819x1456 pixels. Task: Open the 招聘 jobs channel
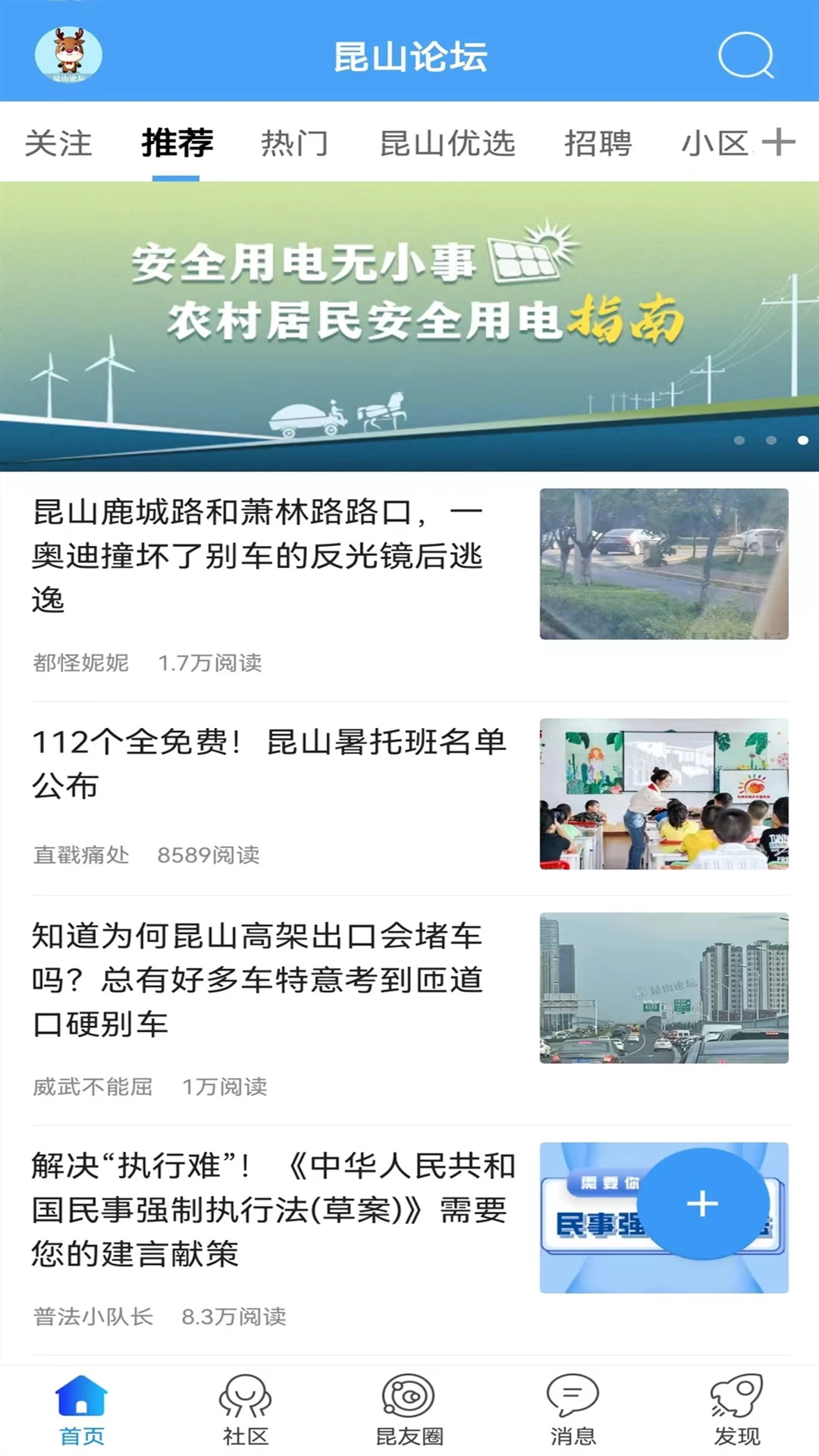pos(599,143)
